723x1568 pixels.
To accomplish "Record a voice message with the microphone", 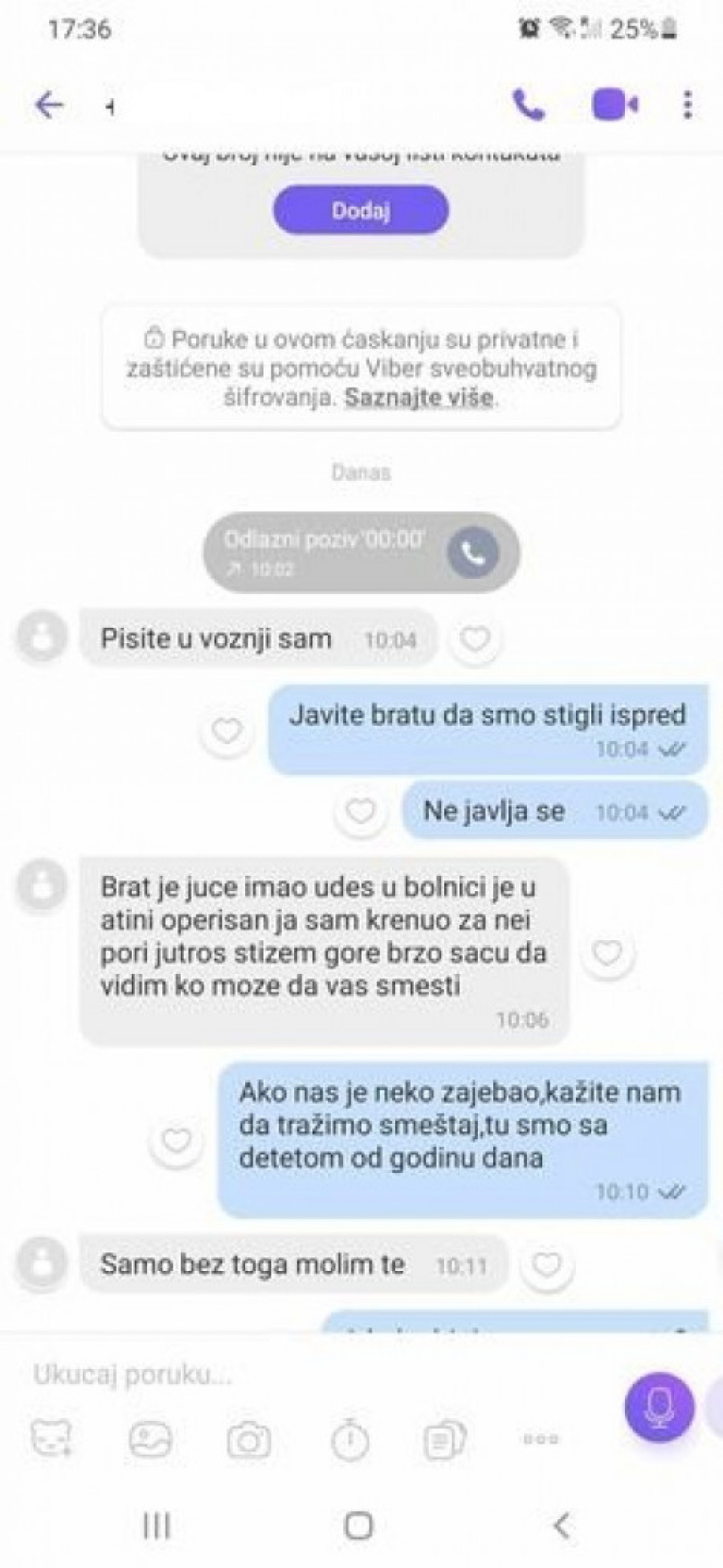I will (x=659, y=1407).
